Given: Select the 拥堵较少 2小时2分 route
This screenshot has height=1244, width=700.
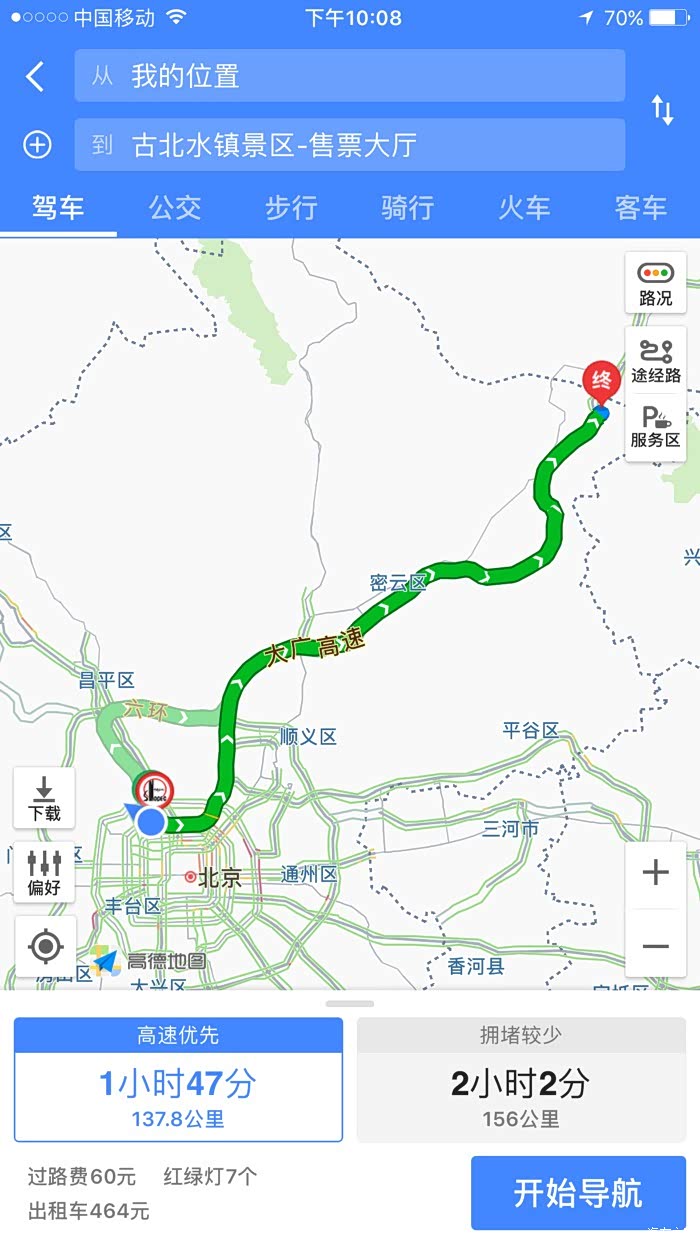Looking at the screenshot, I should (521, 1080).
